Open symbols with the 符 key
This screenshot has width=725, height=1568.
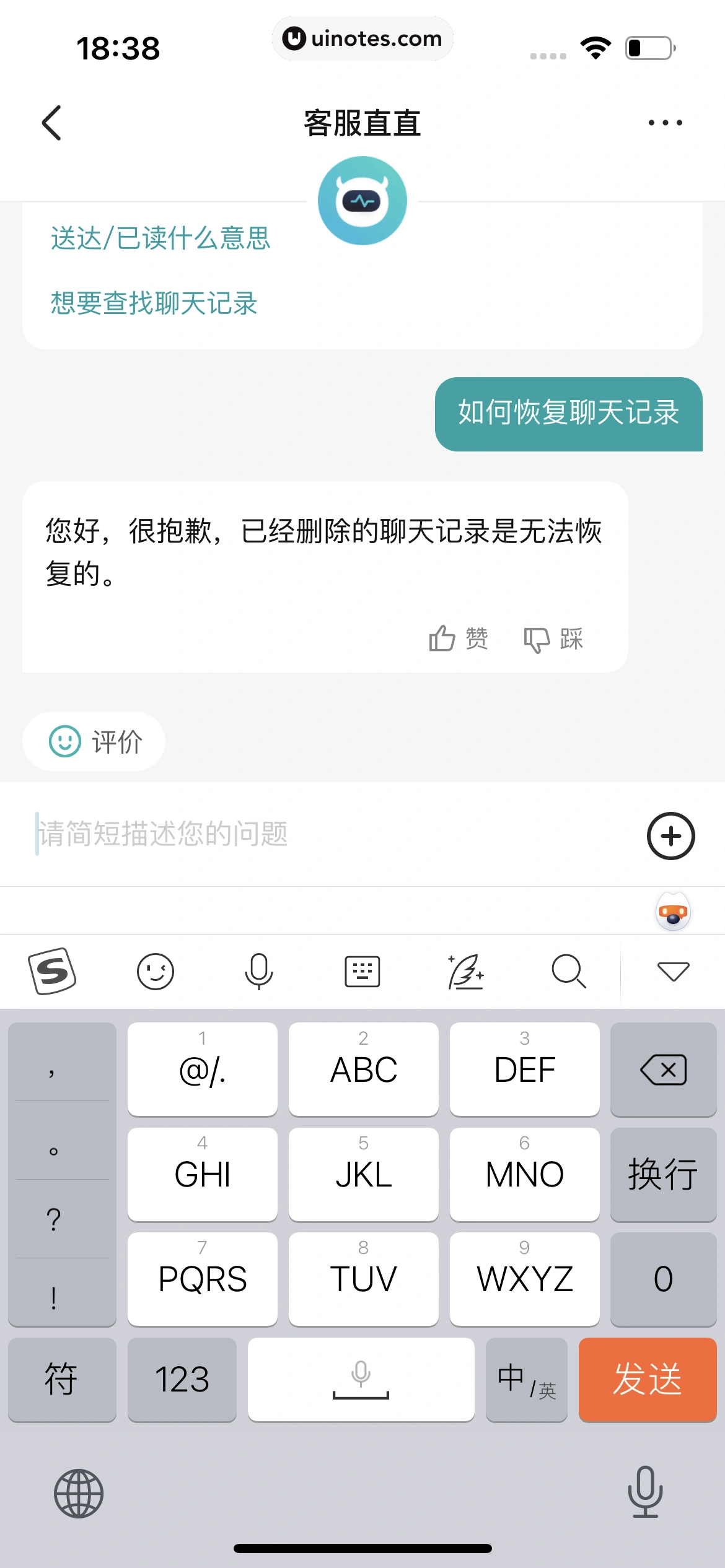click(62, 1379)
